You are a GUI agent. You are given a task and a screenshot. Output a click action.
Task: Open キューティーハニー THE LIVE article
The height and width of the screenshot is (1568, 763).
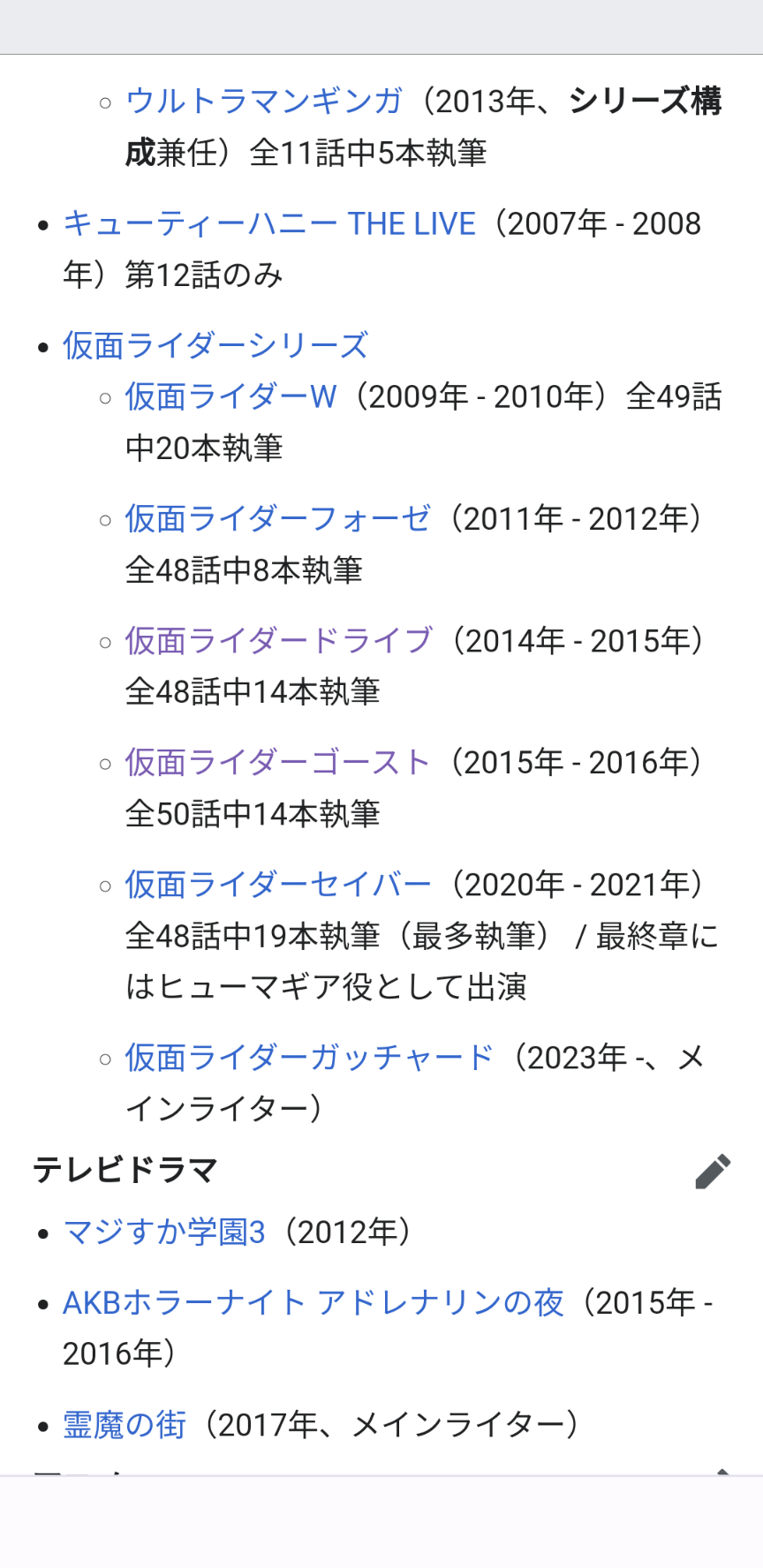(269, 224)
